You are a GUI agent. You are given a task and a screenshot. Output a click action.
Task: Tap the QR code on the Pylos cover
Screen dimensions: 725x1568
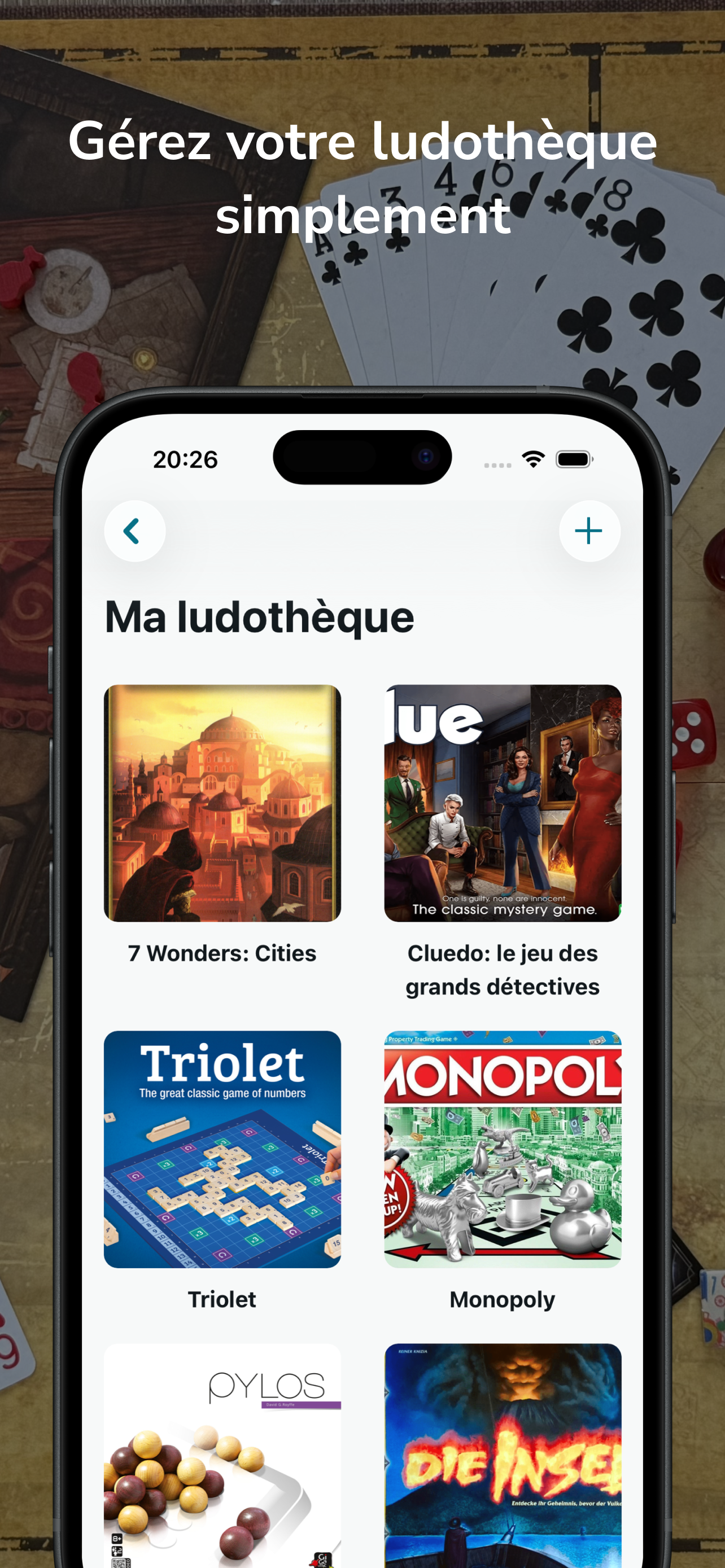[x=119, y=1562]
